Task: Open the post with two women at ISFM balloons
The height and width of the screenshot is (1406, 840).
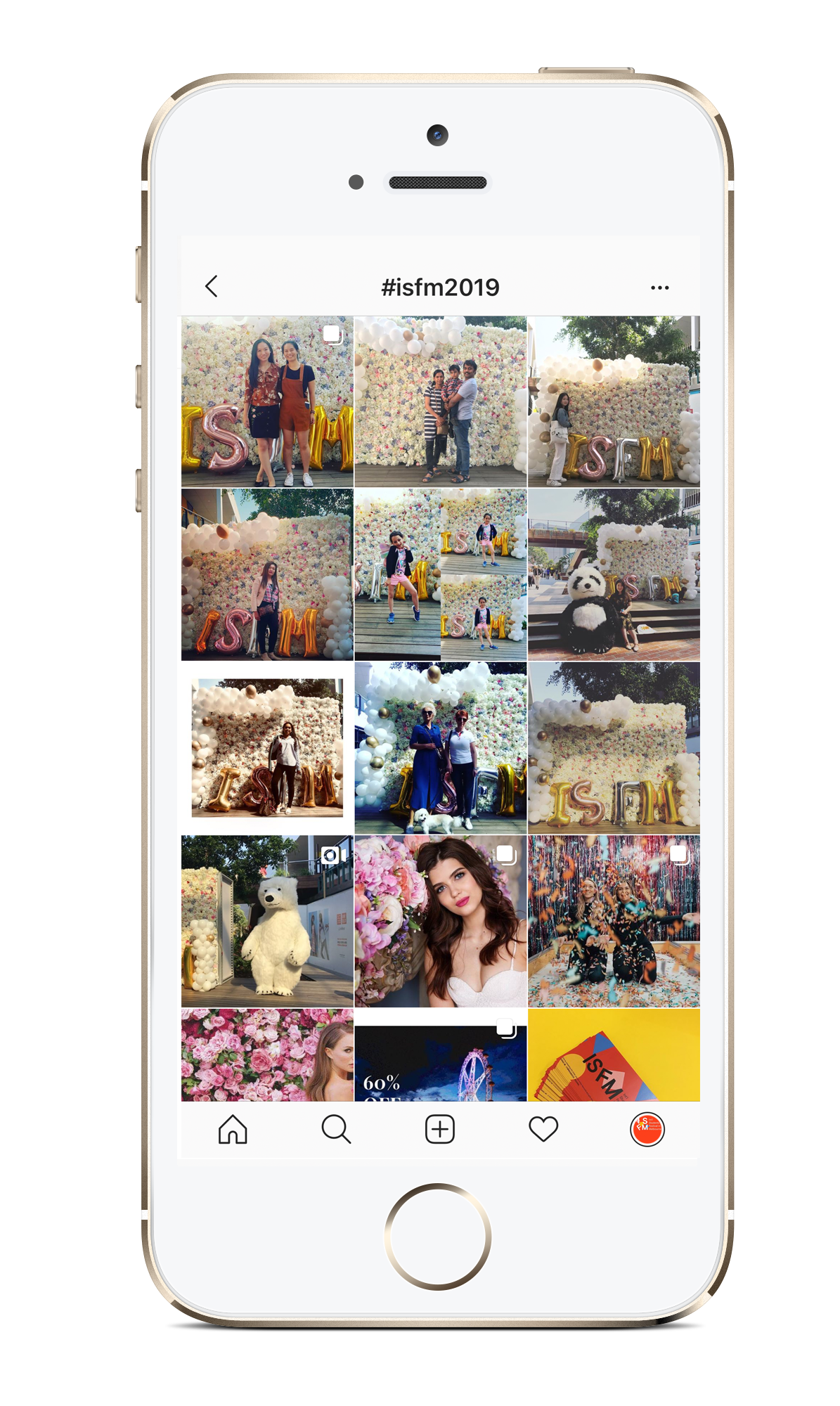Action: click(x=267, y=401)
